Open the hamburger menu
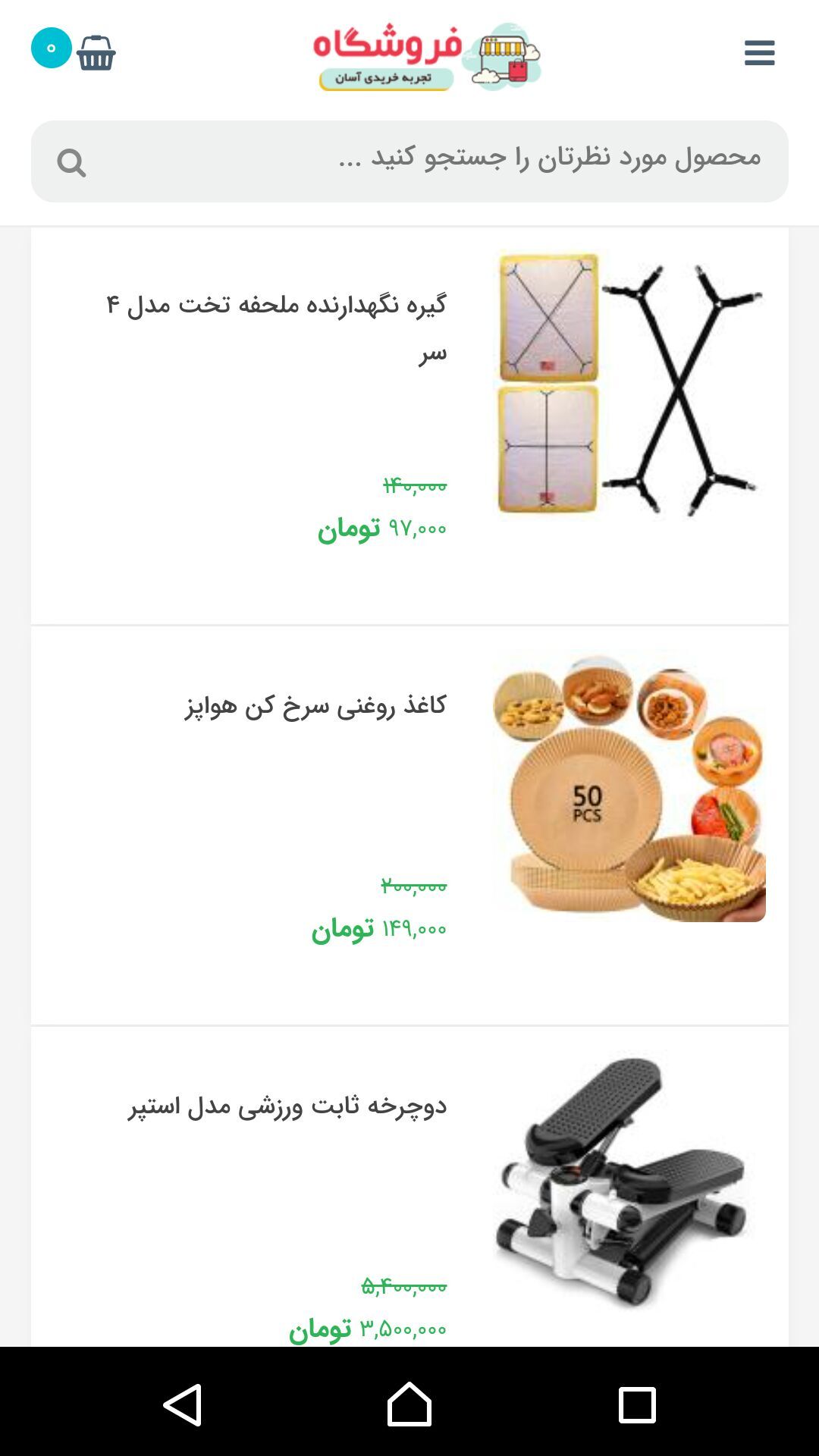819x1456 pixels. (759, 53)
